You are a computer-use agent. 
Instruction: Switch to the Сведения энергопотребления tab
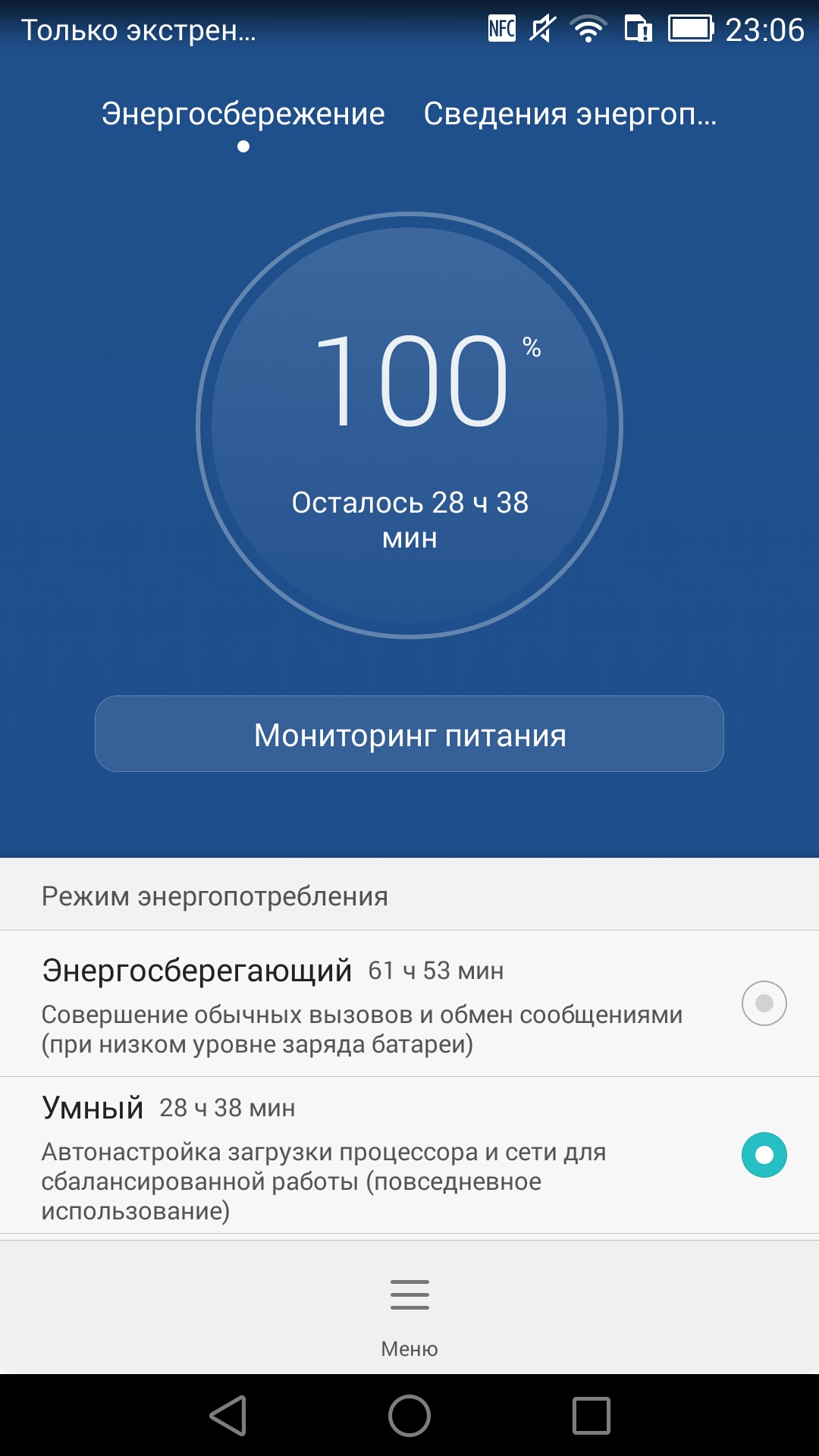570,114
